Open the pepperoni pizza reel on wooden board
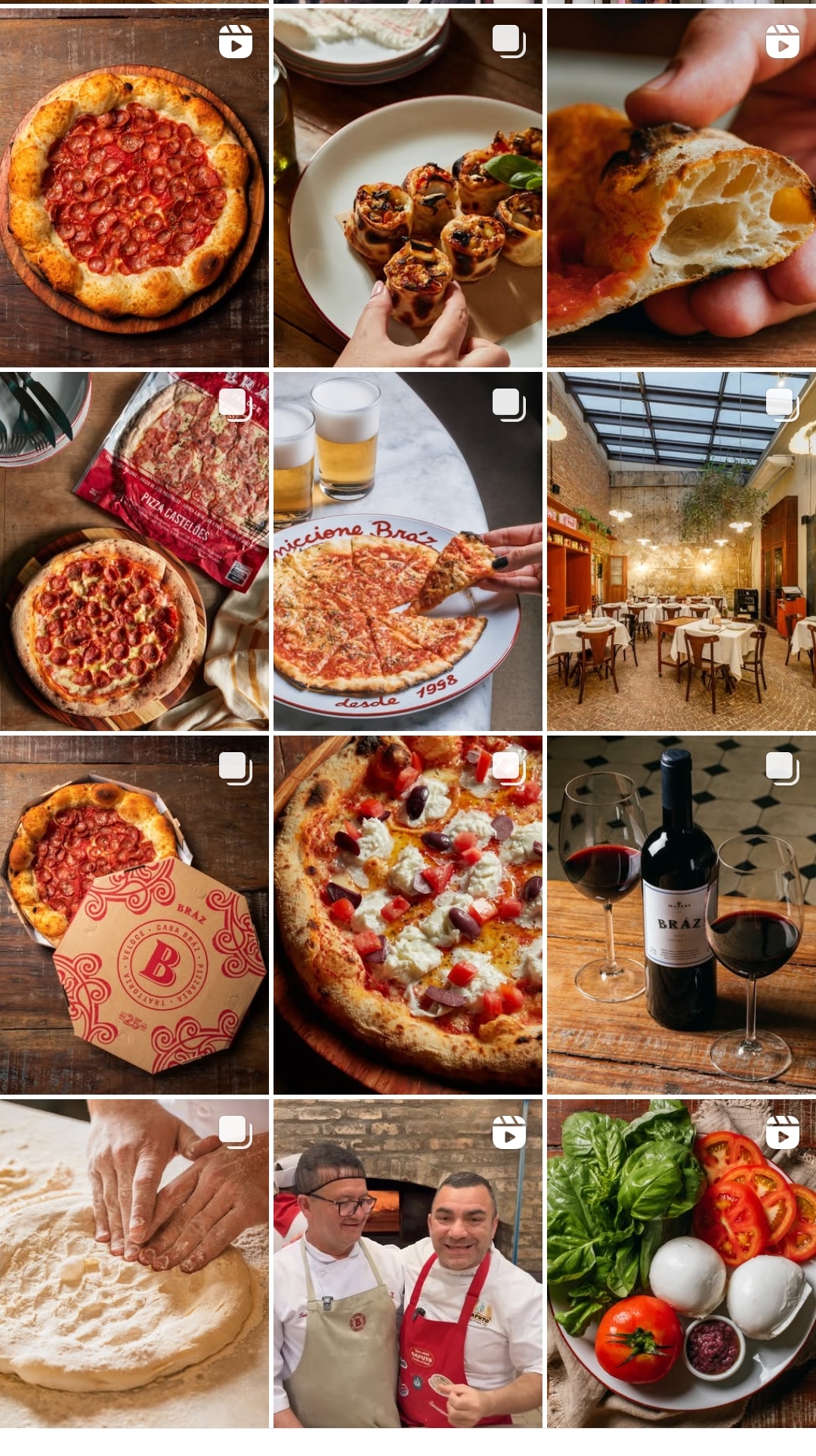 tap(134, 187)
